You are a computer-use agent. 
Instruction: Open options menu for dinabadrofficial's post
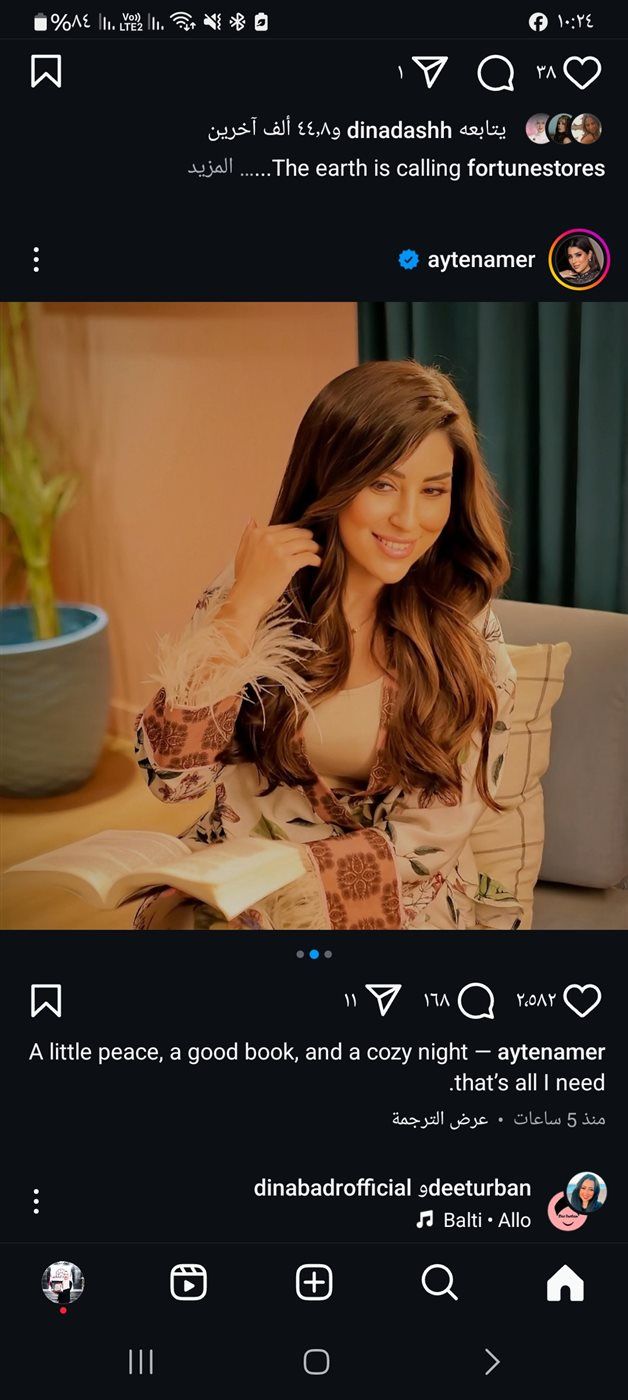[x=36, y=1200]
